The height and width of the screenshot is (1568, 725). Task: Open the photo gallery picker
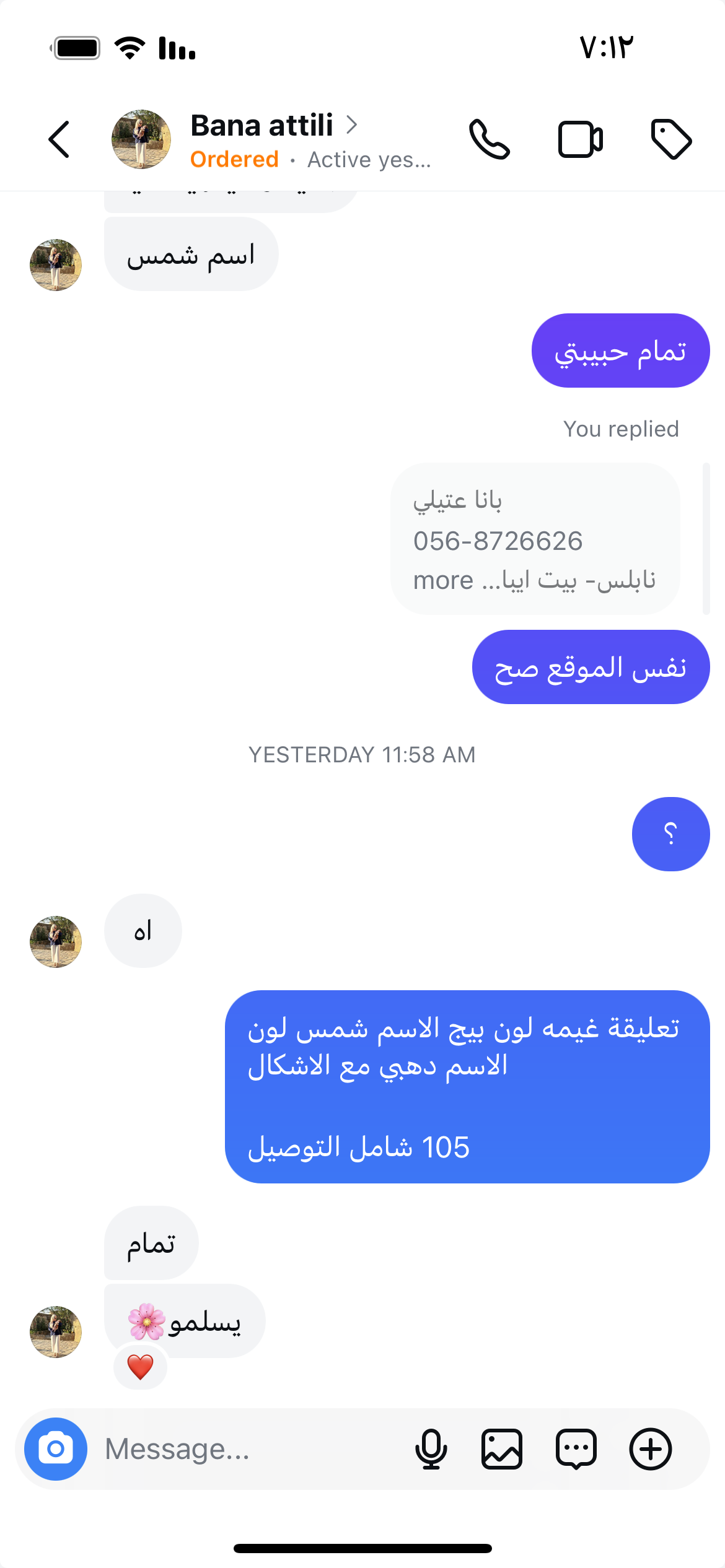(x=502, y=1449)
